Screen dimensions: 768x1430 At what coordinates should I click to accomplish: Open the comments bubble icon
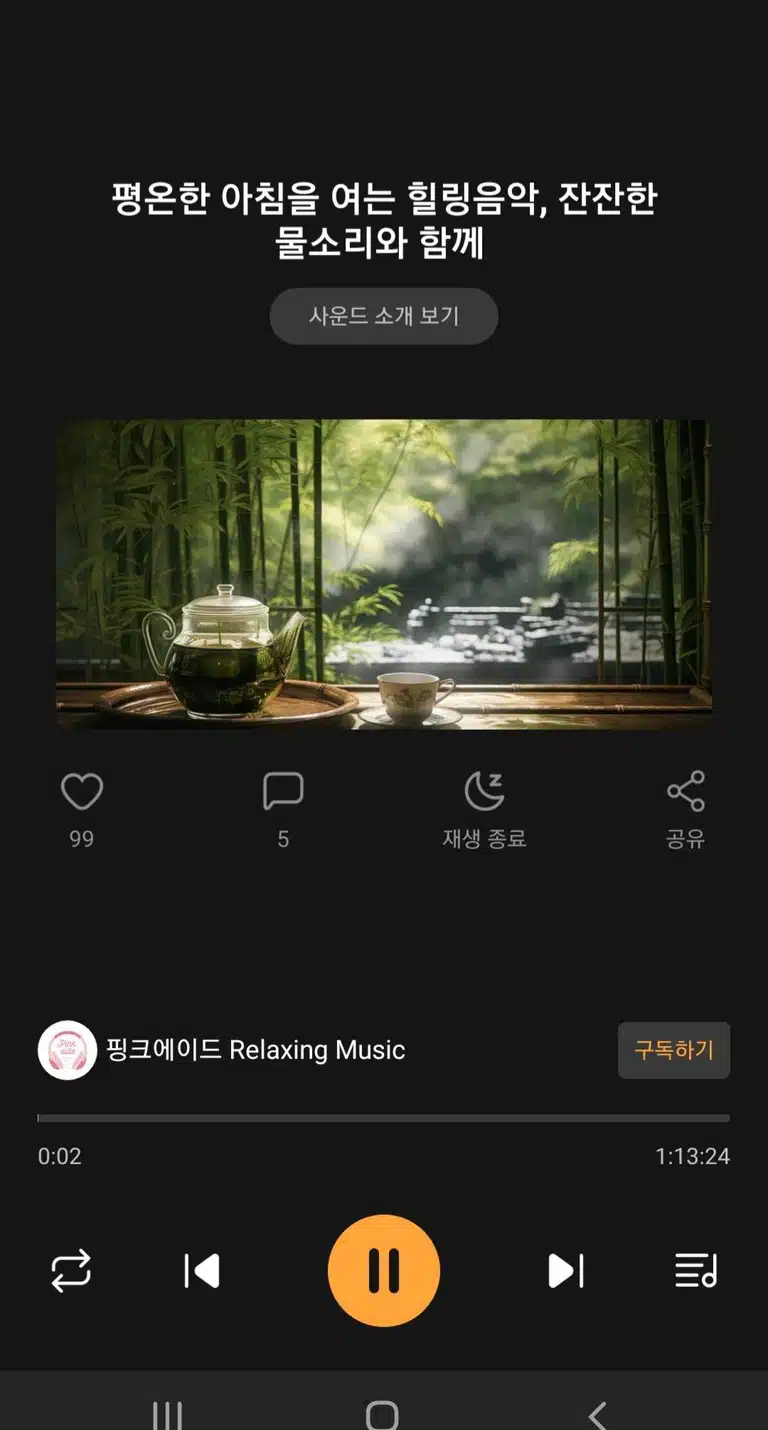283,792
